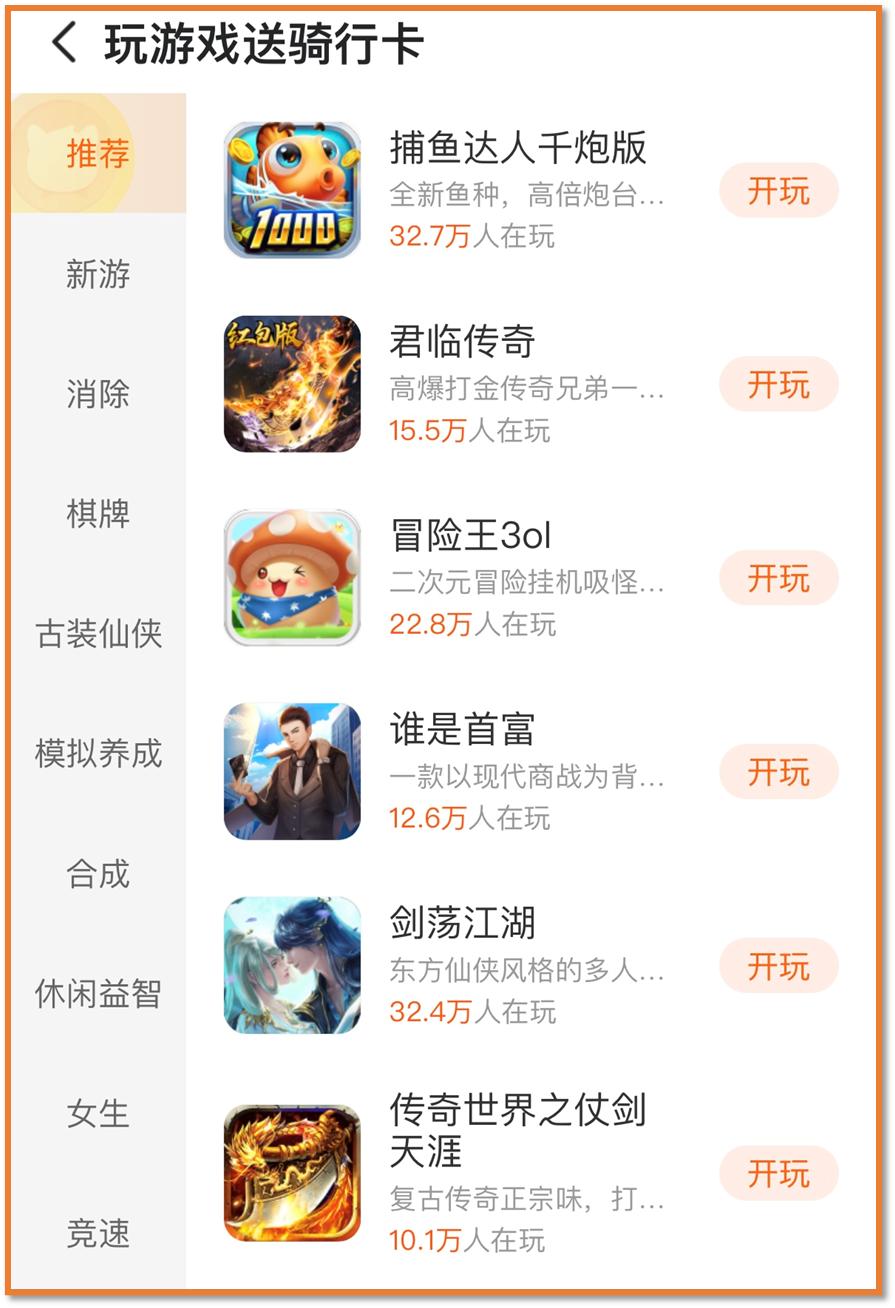Show the 女生 category

[x=98, y=1114]
